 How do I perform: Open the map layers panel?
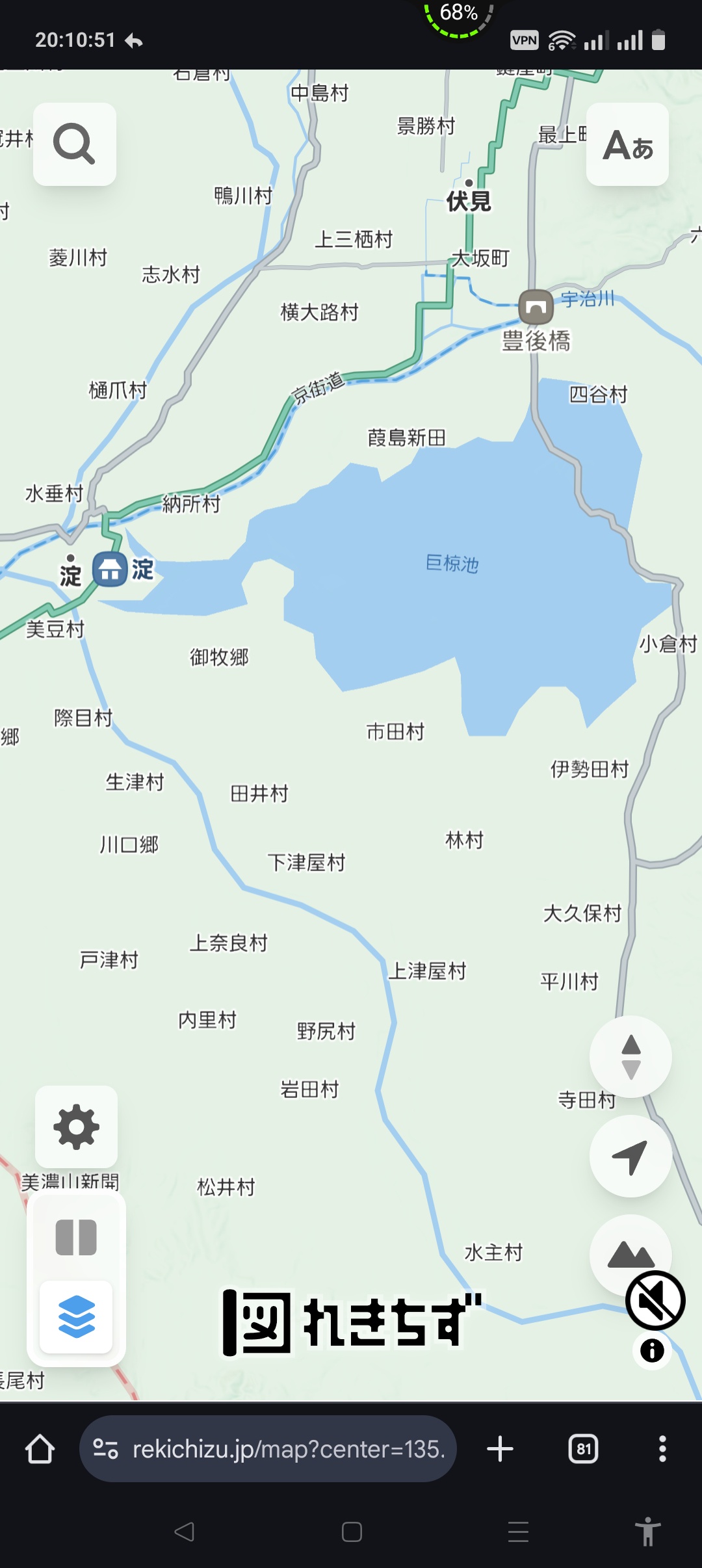(x=76, y=1316)
